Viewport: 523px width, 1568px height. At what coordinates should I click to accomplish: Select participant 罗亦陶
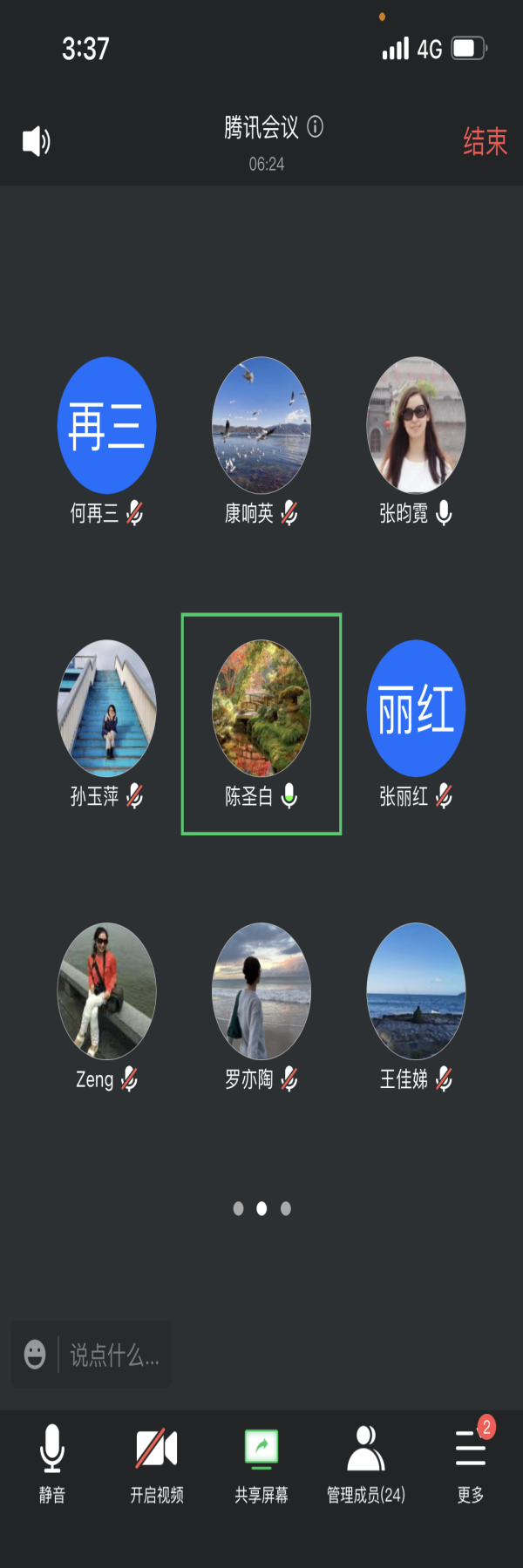coord(261,991)
